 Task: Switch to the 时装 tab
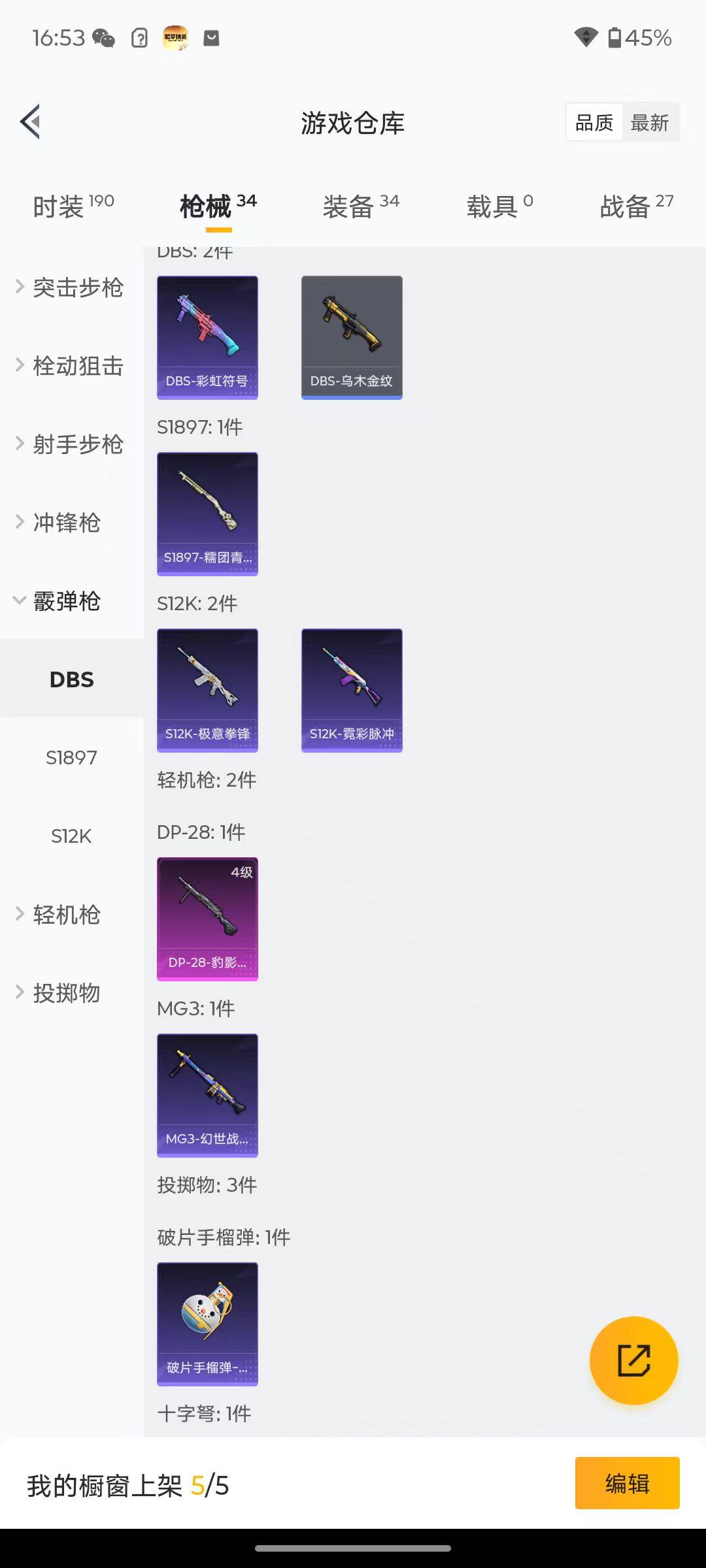click(73, 206)
